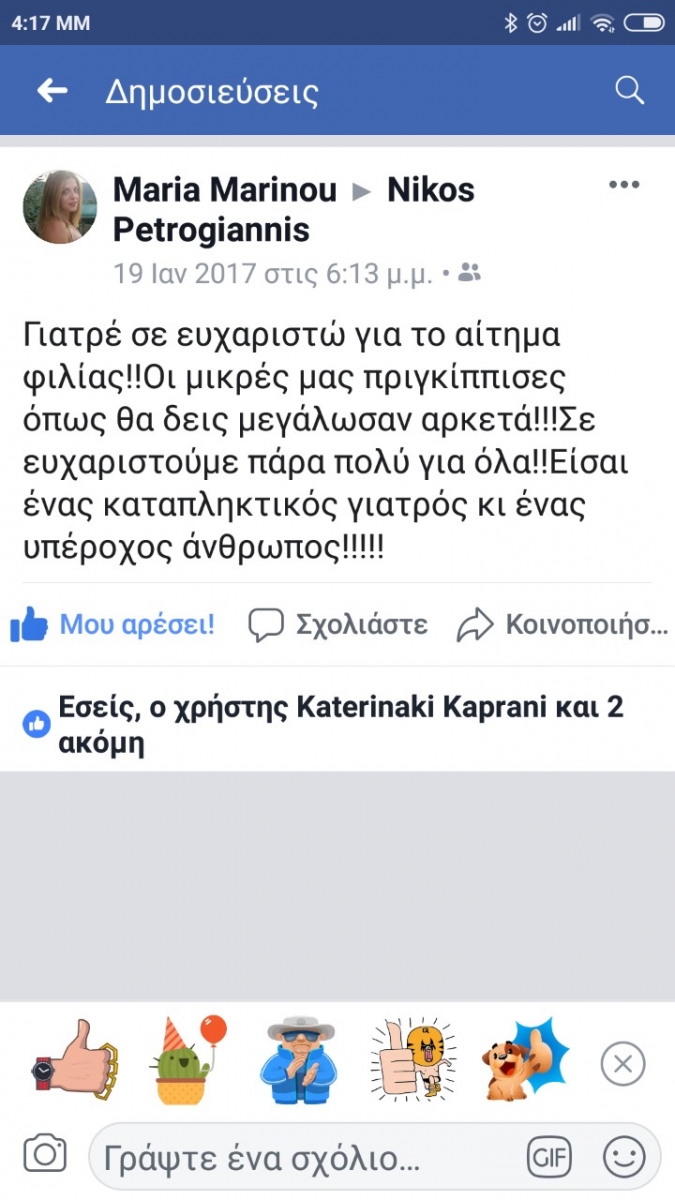Screen dimensions: 675x1200
Task: Open search in the top bar
Action: coord(629,91)
